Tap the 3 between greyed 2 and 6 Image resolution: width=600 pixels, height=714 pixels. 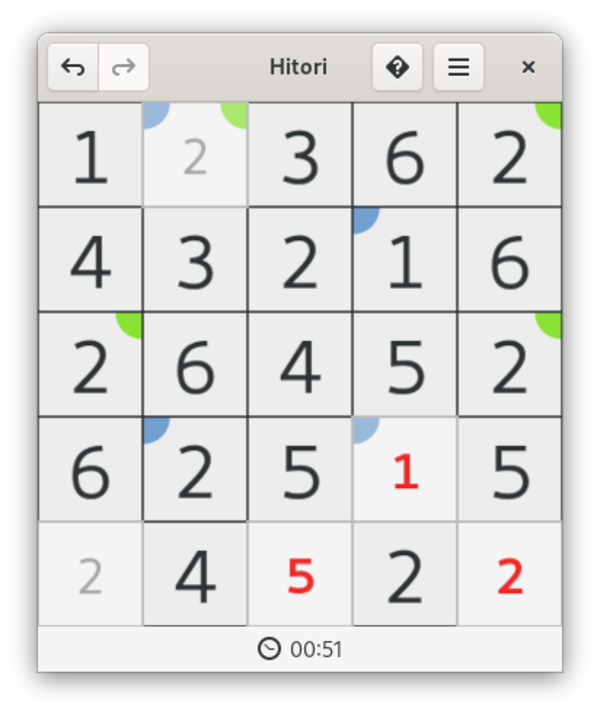tap(300, 156)
